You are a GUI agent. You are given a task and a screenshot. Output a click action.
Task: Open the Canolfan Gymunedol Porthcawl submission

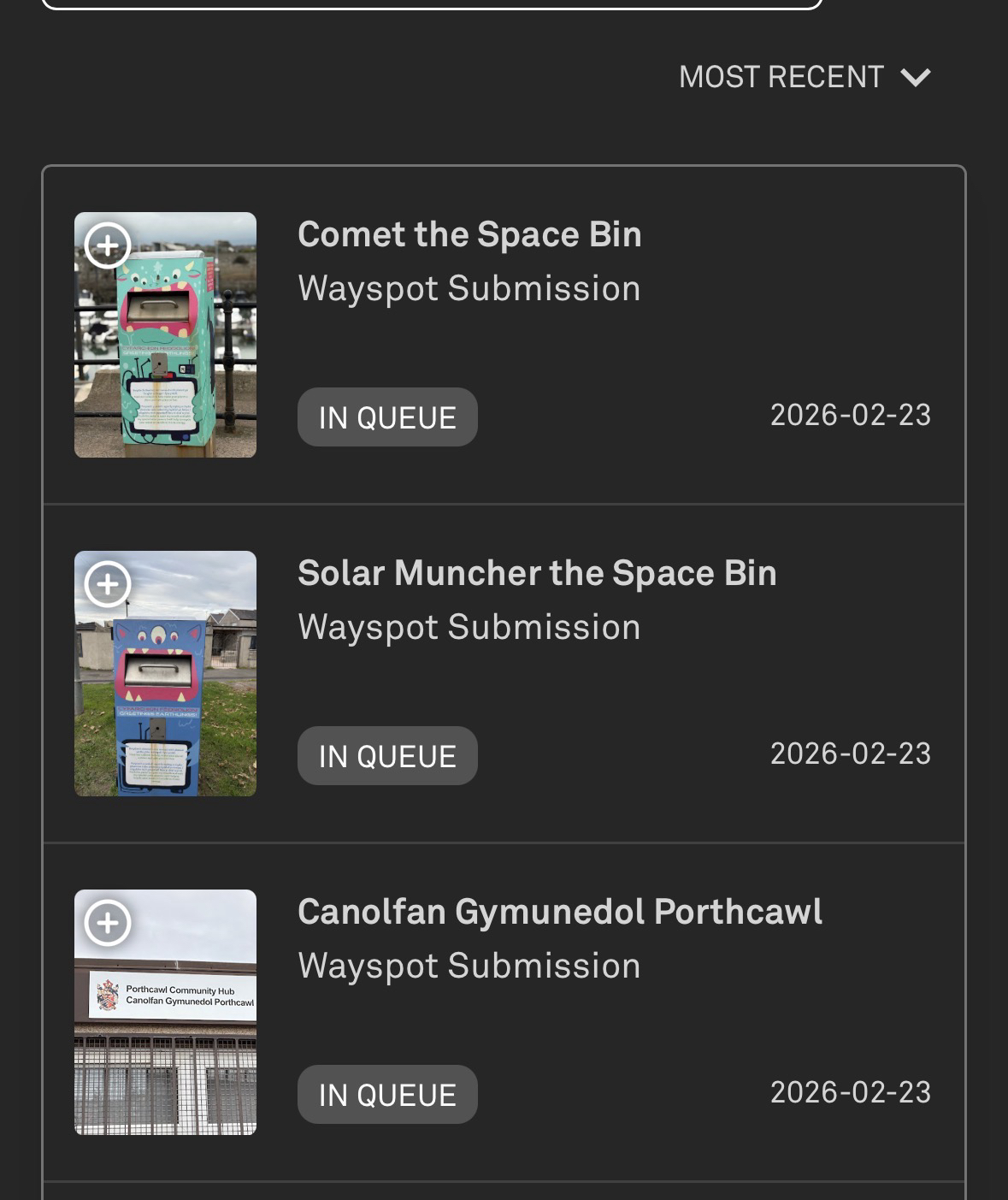(559, 913)
